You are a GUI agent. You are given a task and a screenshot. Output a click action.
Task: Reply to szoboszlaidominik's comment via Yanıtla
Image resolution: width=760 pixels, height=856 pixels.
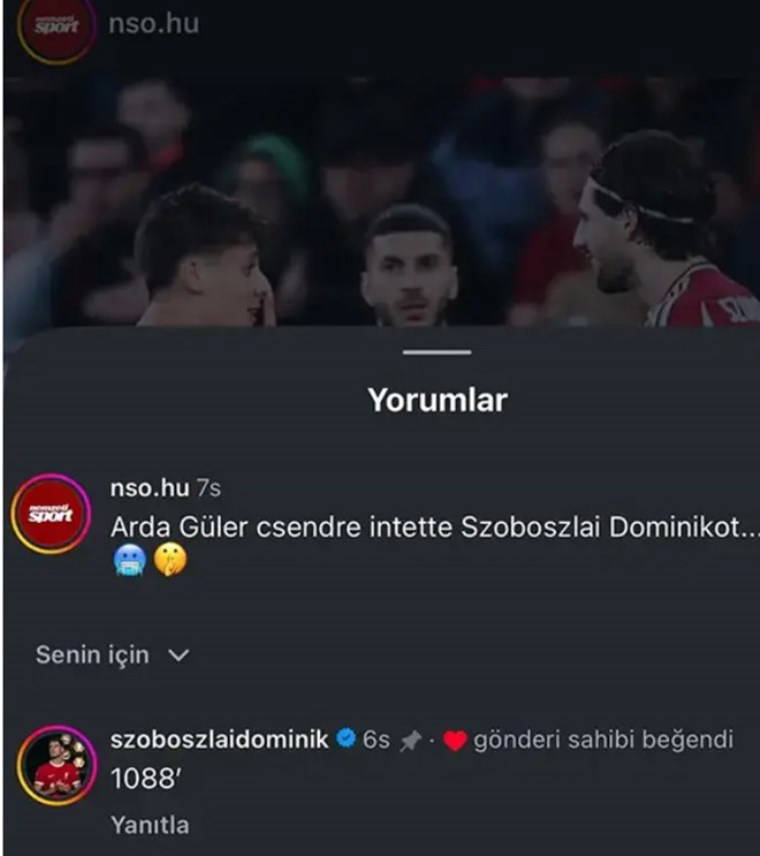[149, 825]
